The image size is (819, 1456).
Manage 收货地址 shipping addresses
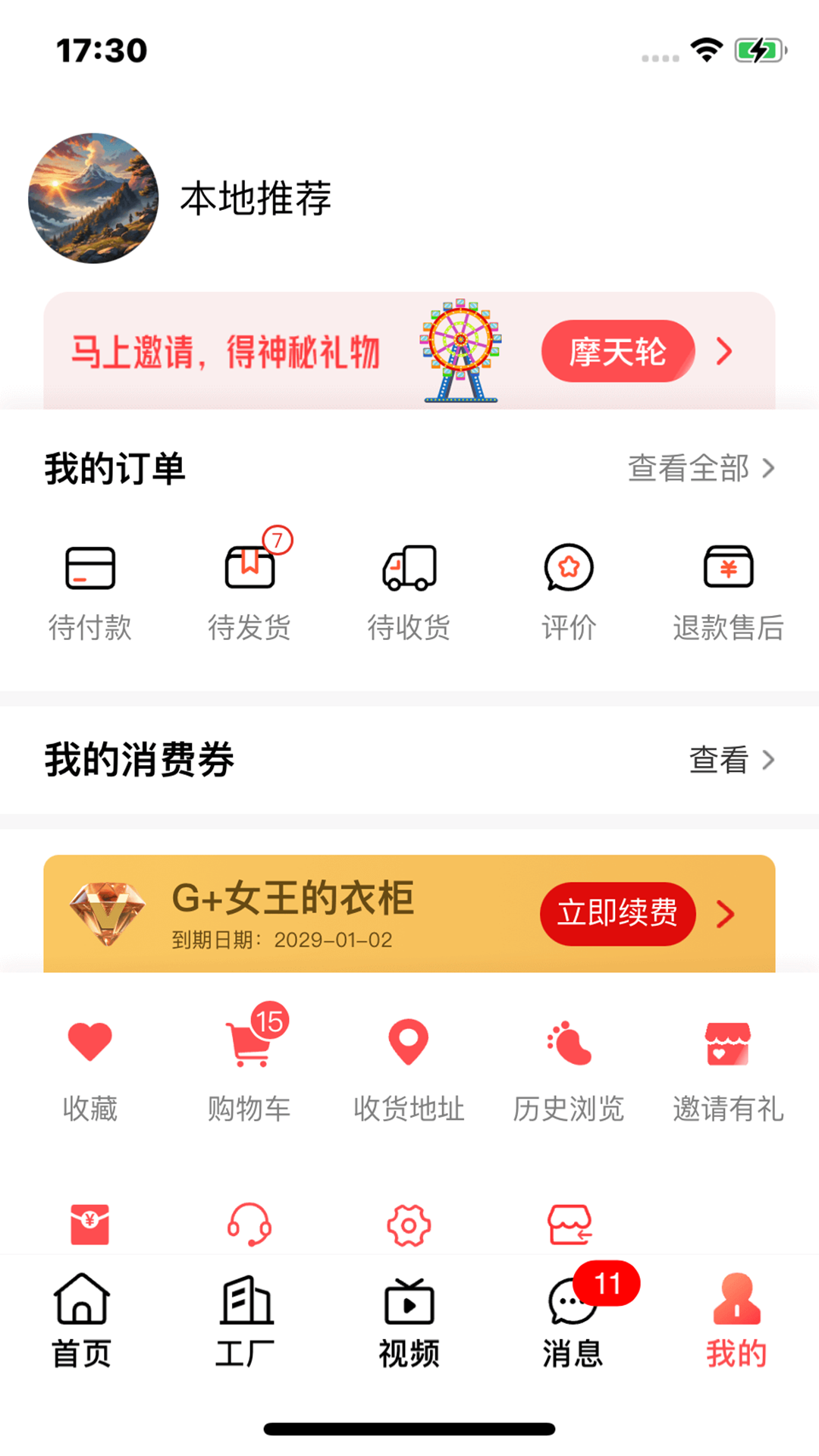pos(409,1071)
